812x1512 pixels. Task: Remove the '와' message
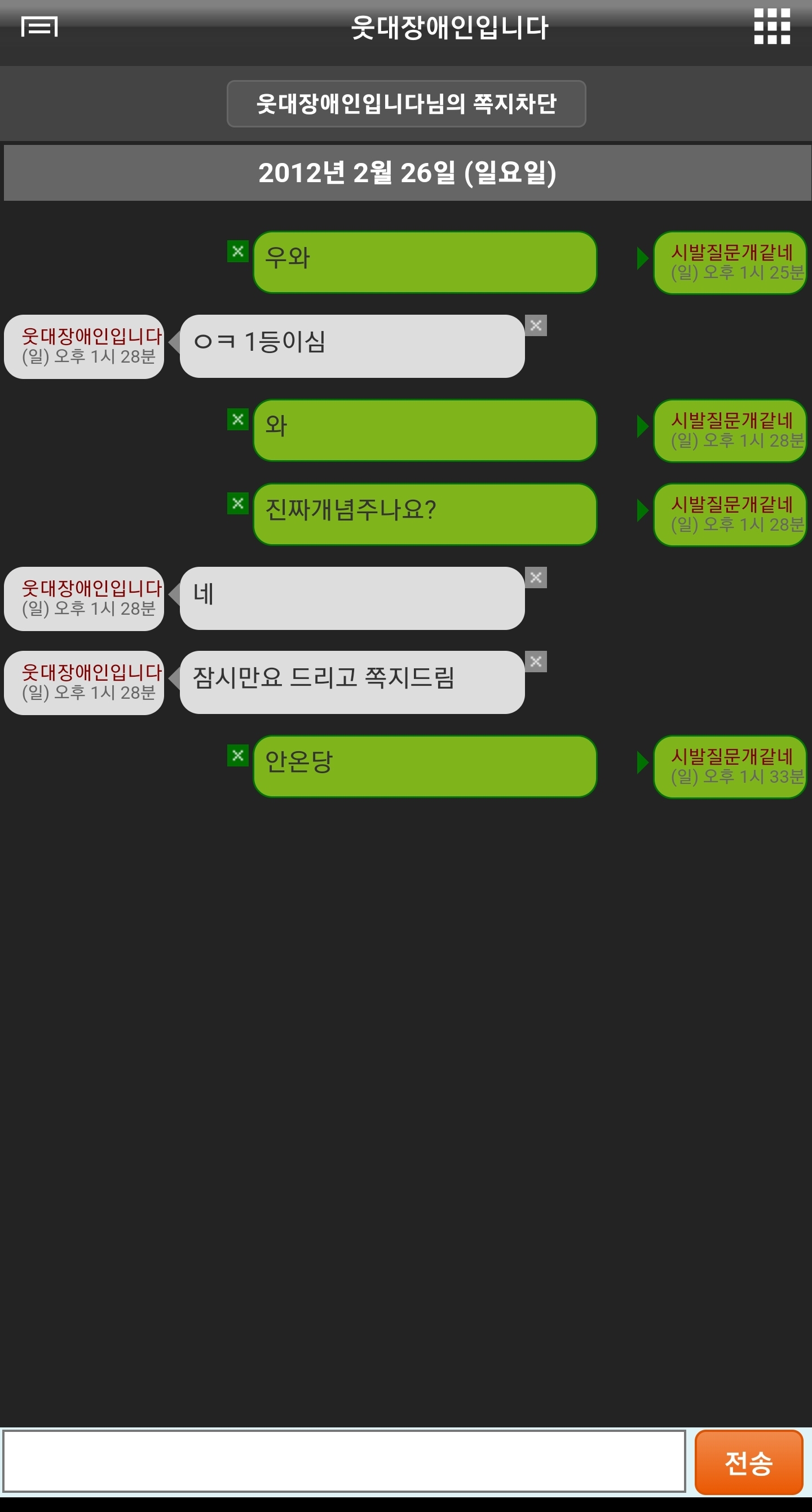237,420
